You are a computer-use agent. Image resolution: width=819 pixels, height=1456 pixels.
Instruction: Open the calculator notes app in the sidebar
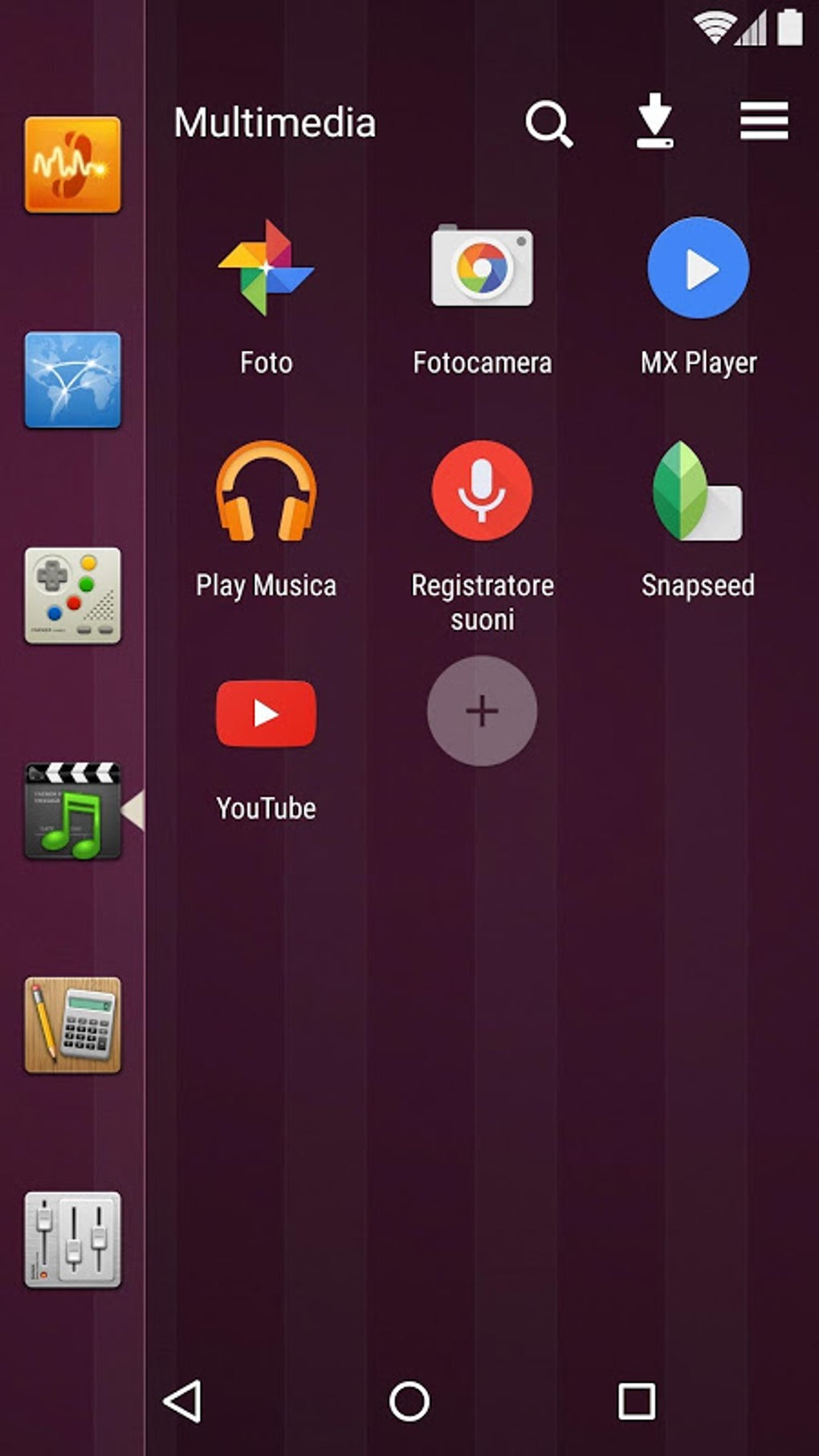pyautogui.click(x=71, y=1022)
